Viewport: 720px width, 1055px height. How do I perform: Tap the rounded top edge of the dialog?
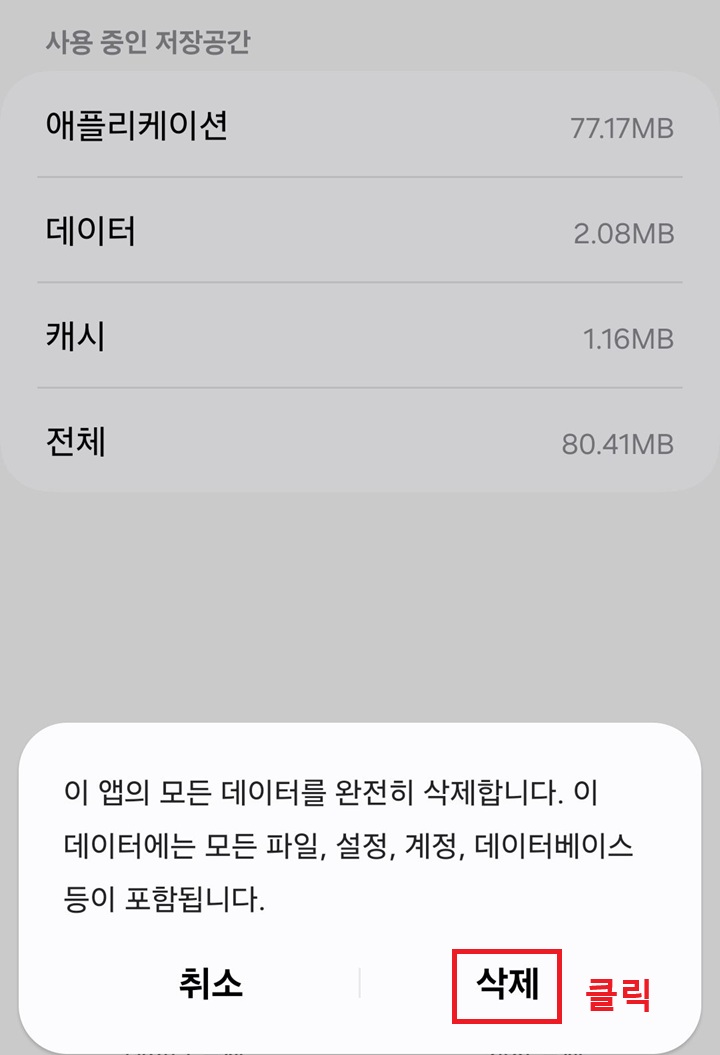tap(360, 730)
